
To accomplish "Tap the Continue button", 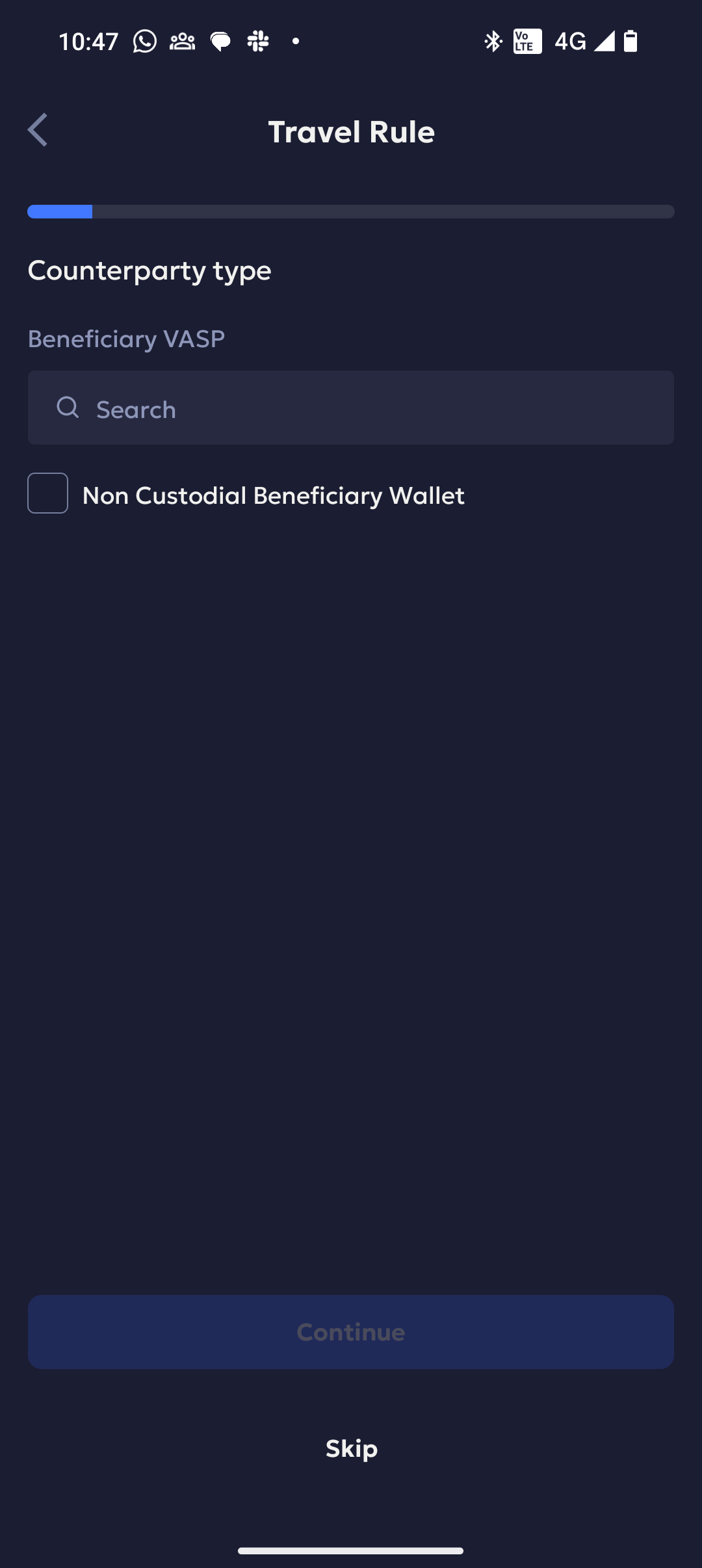I will (x=351, y=1332).
